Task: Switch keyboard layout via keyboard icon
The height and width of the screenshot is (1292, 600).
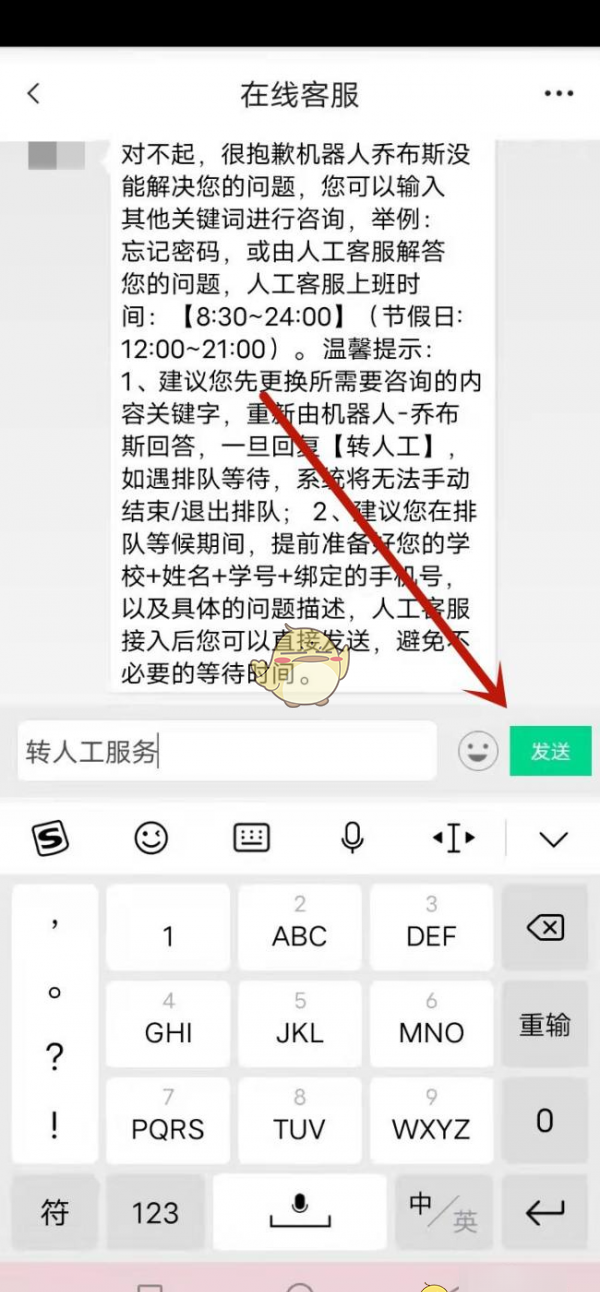Action: click(x=251, y=838)
